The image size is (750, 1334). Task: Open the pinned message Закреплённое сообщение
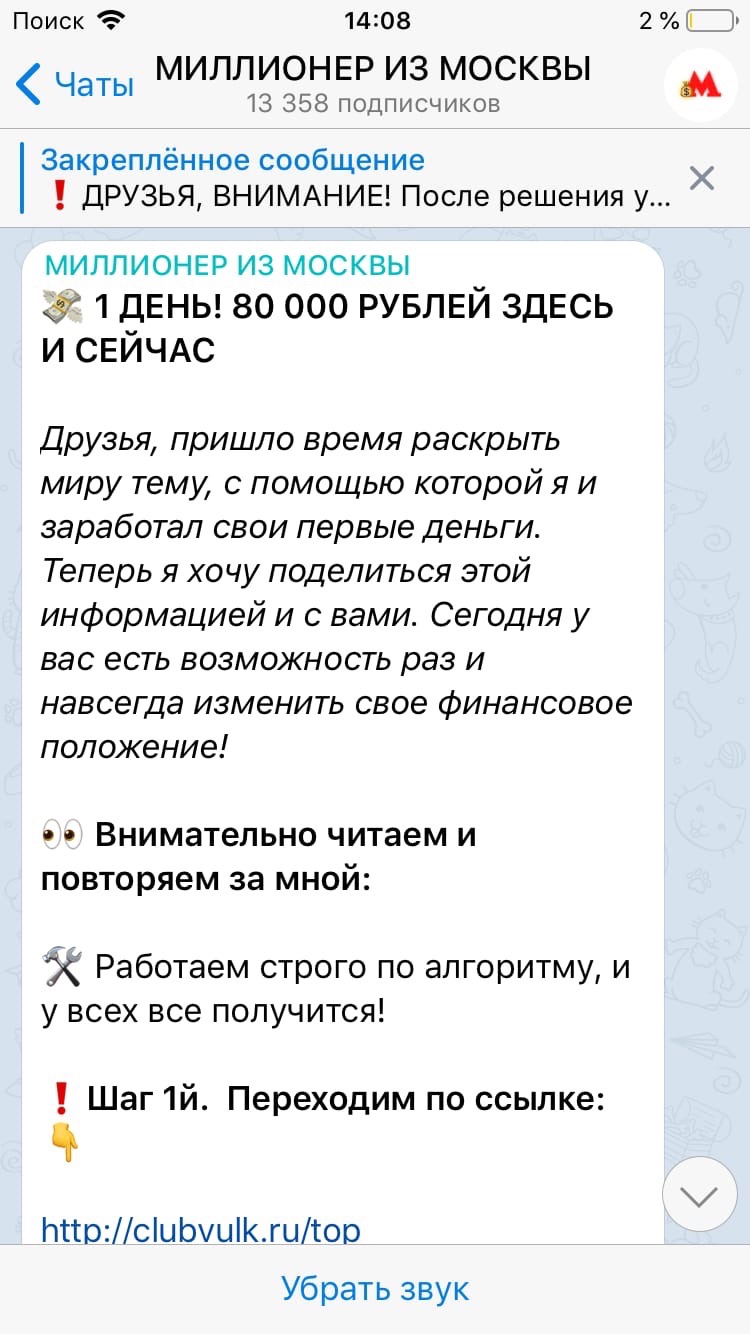[x=357, y=178]
